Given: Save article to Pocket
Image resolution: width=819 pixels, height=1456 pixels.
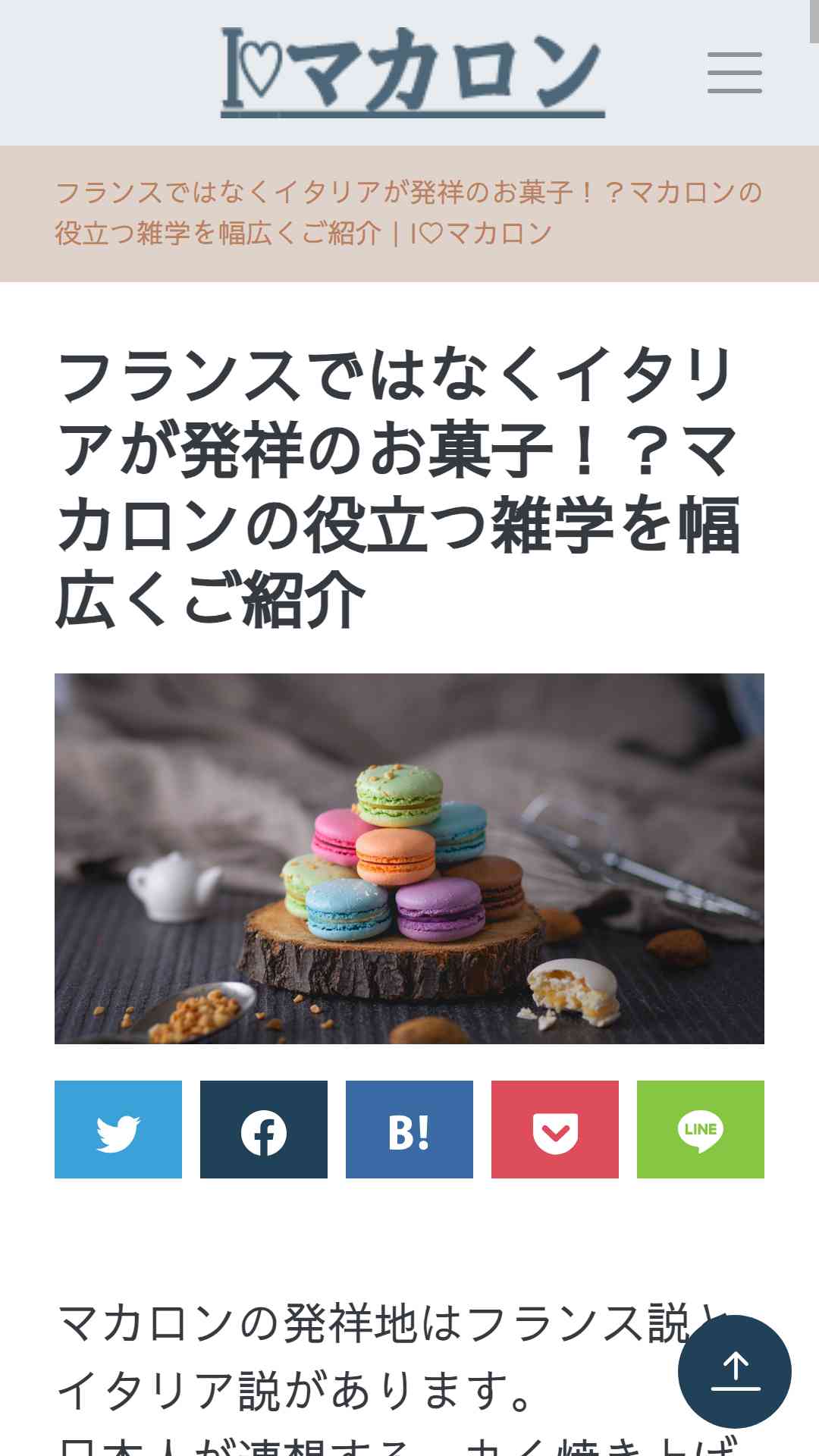Looking at the screenshot, I should tap(555, 1129).
